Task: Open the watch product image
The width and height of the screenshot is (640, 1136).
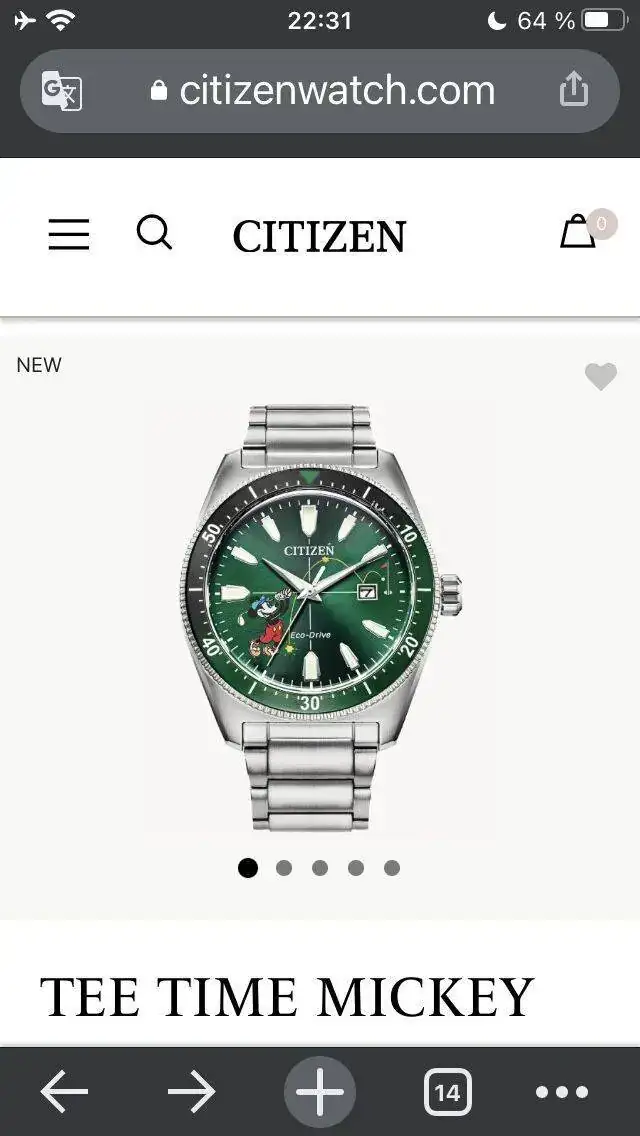Action: coord(320,617)
